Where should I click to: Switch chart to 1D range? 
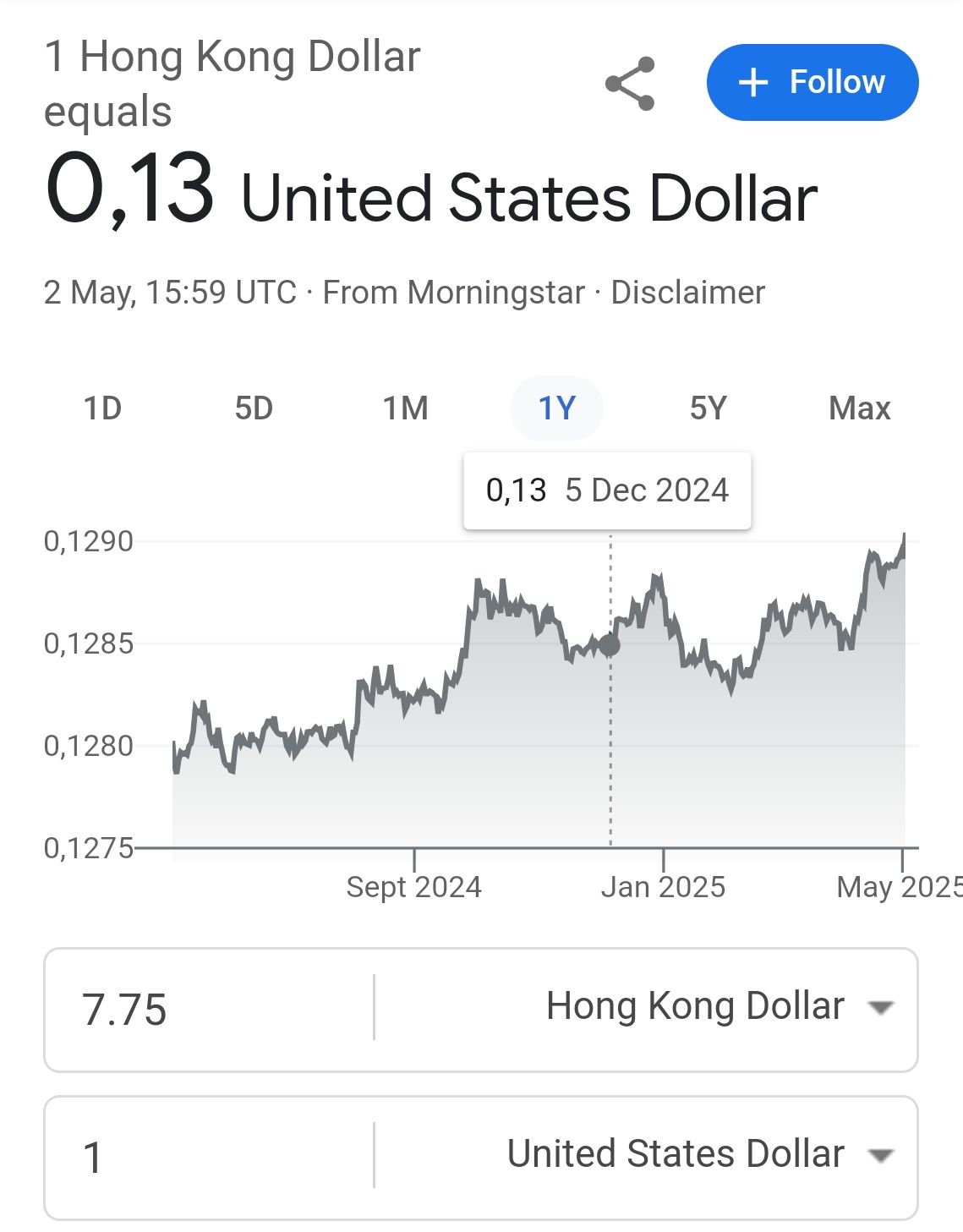click(x=102, y=409)
